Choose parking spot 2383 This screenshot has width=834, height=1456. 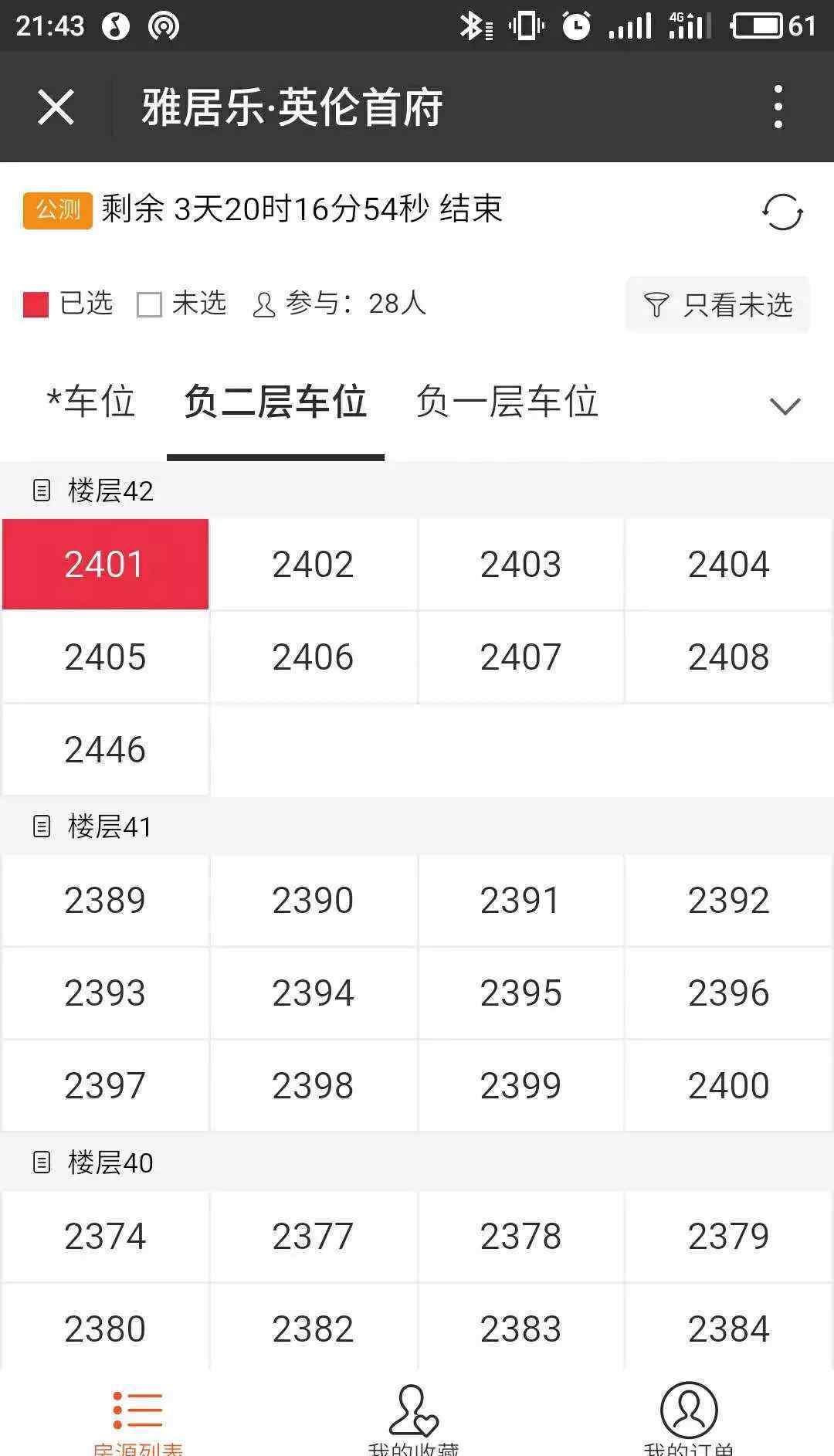[520, 1329]
